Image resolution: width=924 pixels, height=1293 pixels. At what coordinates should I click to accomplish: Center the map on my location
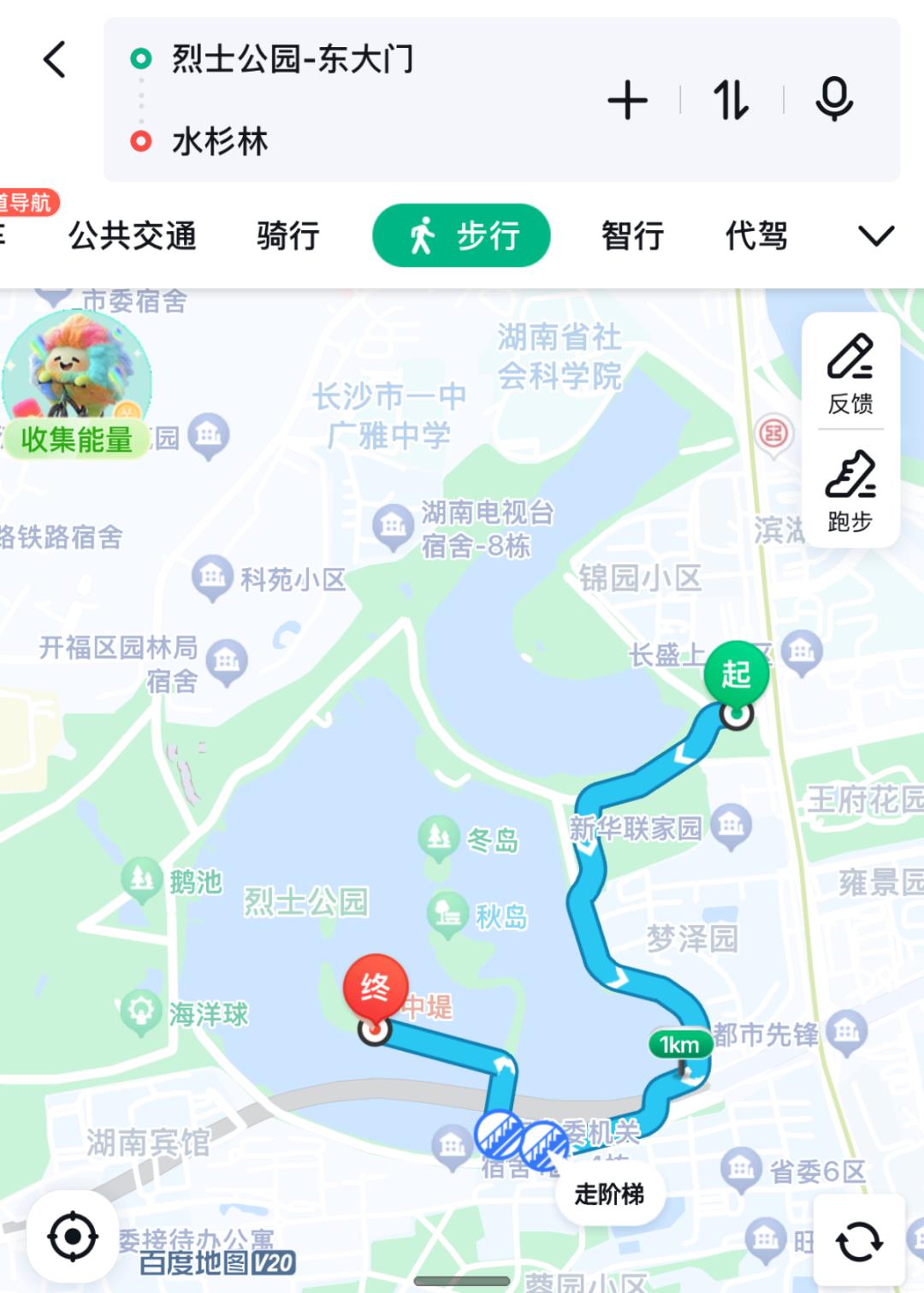pyautogui.click(x=73, y=1237)
